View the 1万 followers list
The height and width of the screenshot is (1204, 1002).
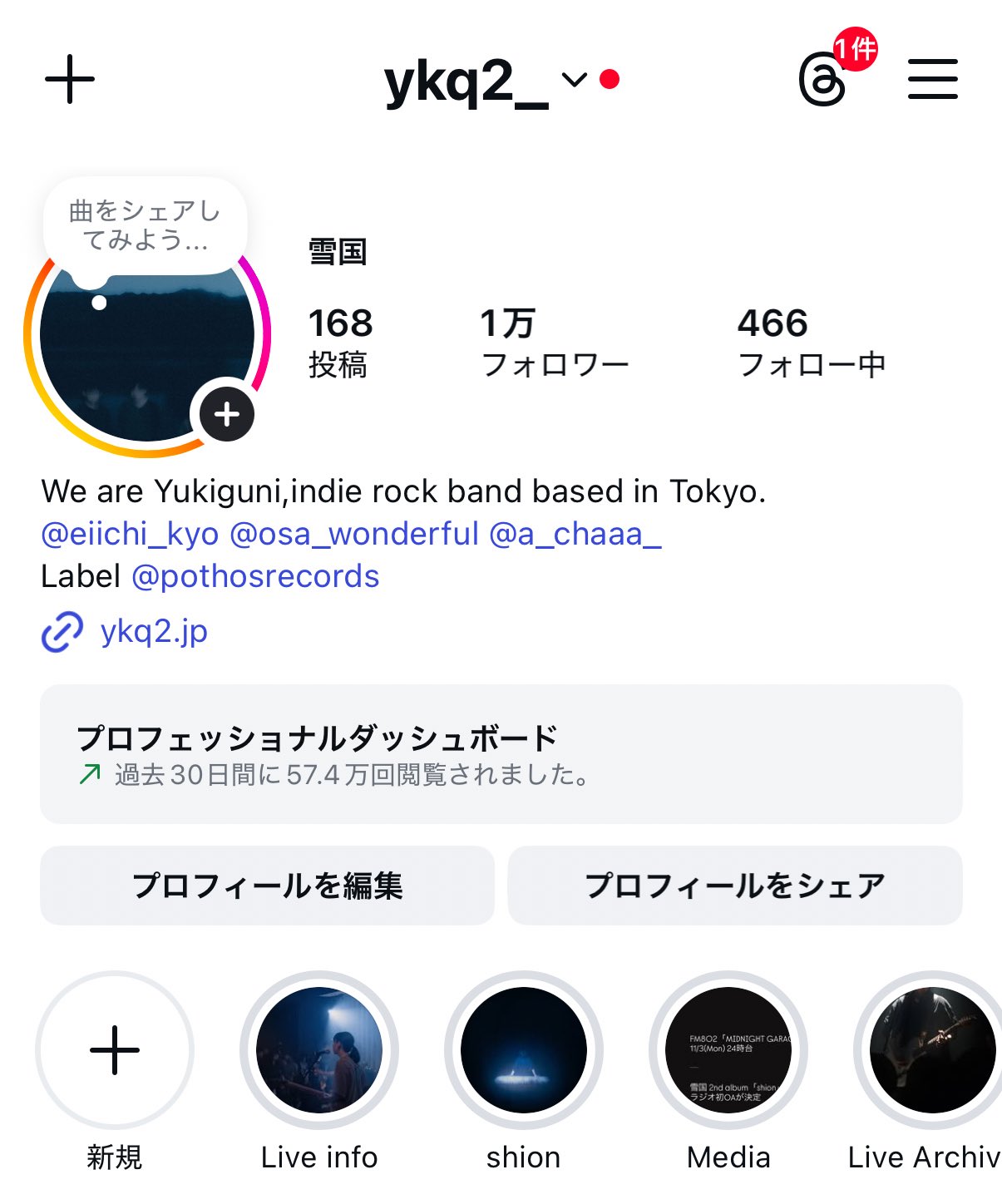click(x=554, y=343)
